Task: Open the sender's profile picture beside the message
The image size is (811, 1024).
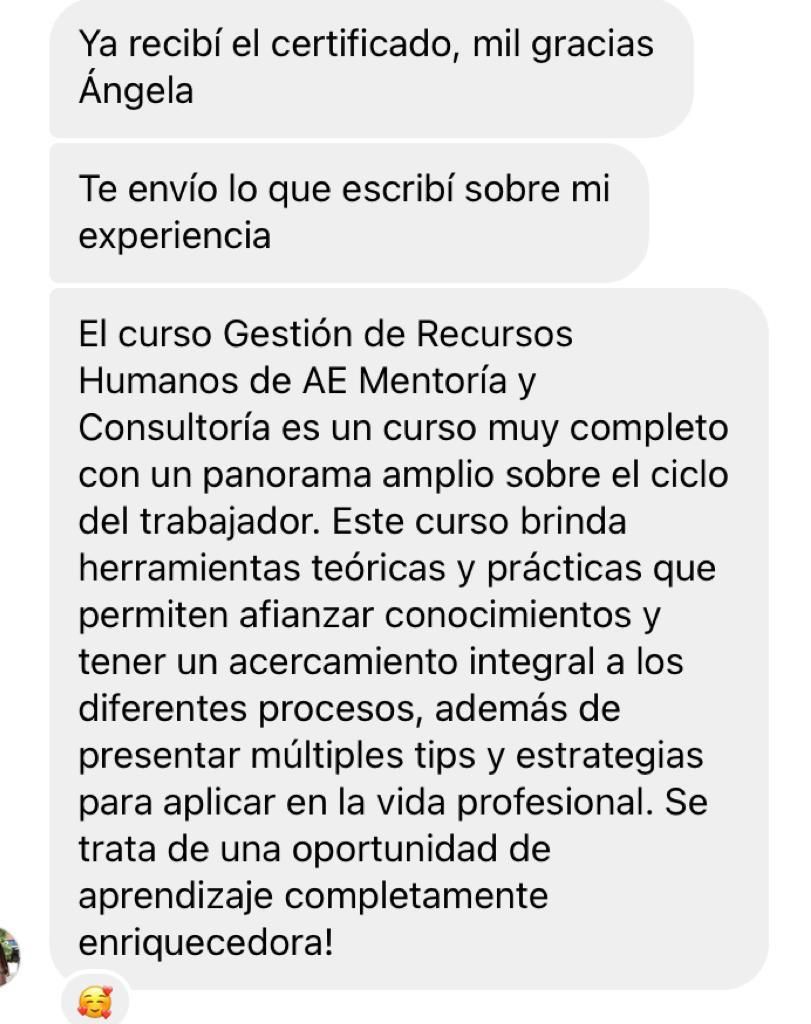Action: pos(8,956)
